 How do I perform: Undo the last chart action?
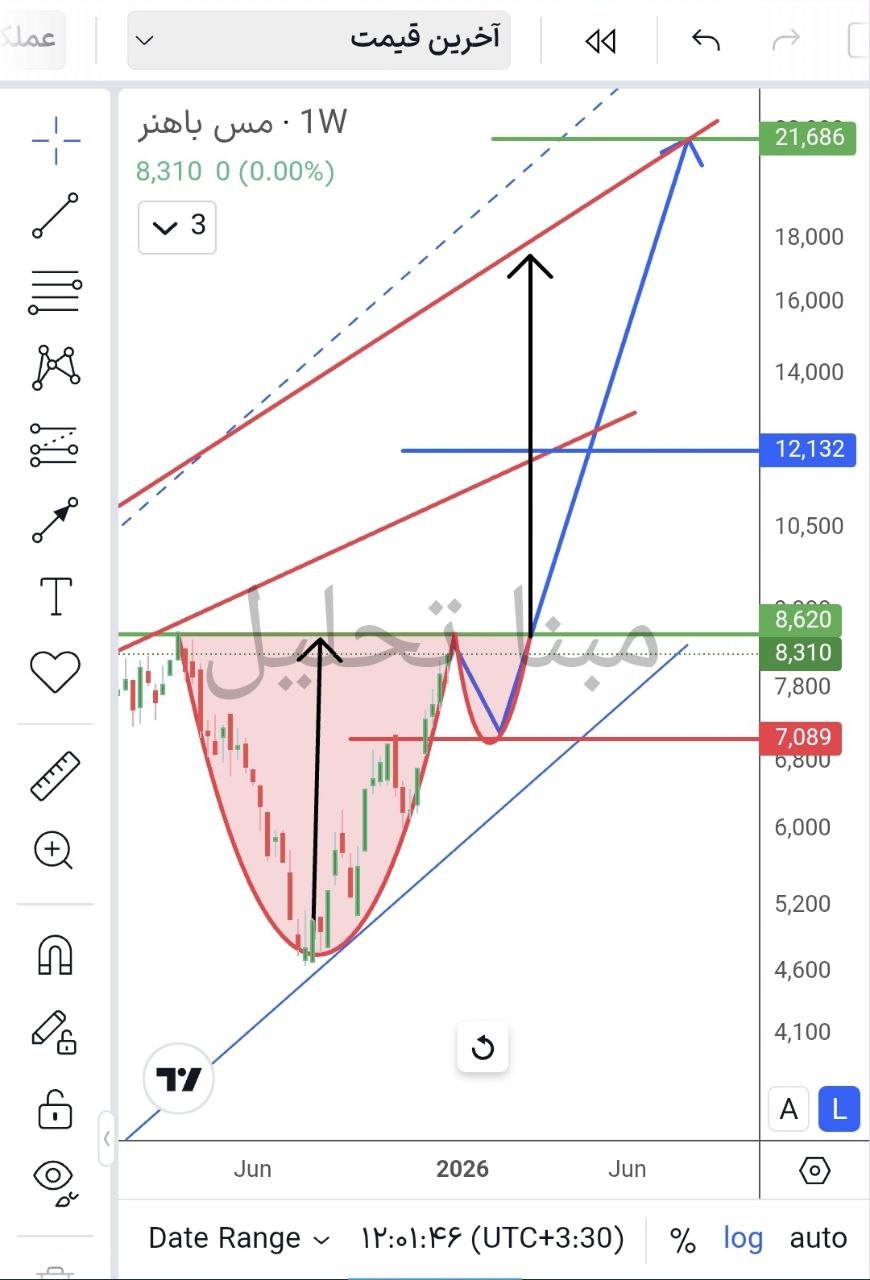click(x=706, y=40)
